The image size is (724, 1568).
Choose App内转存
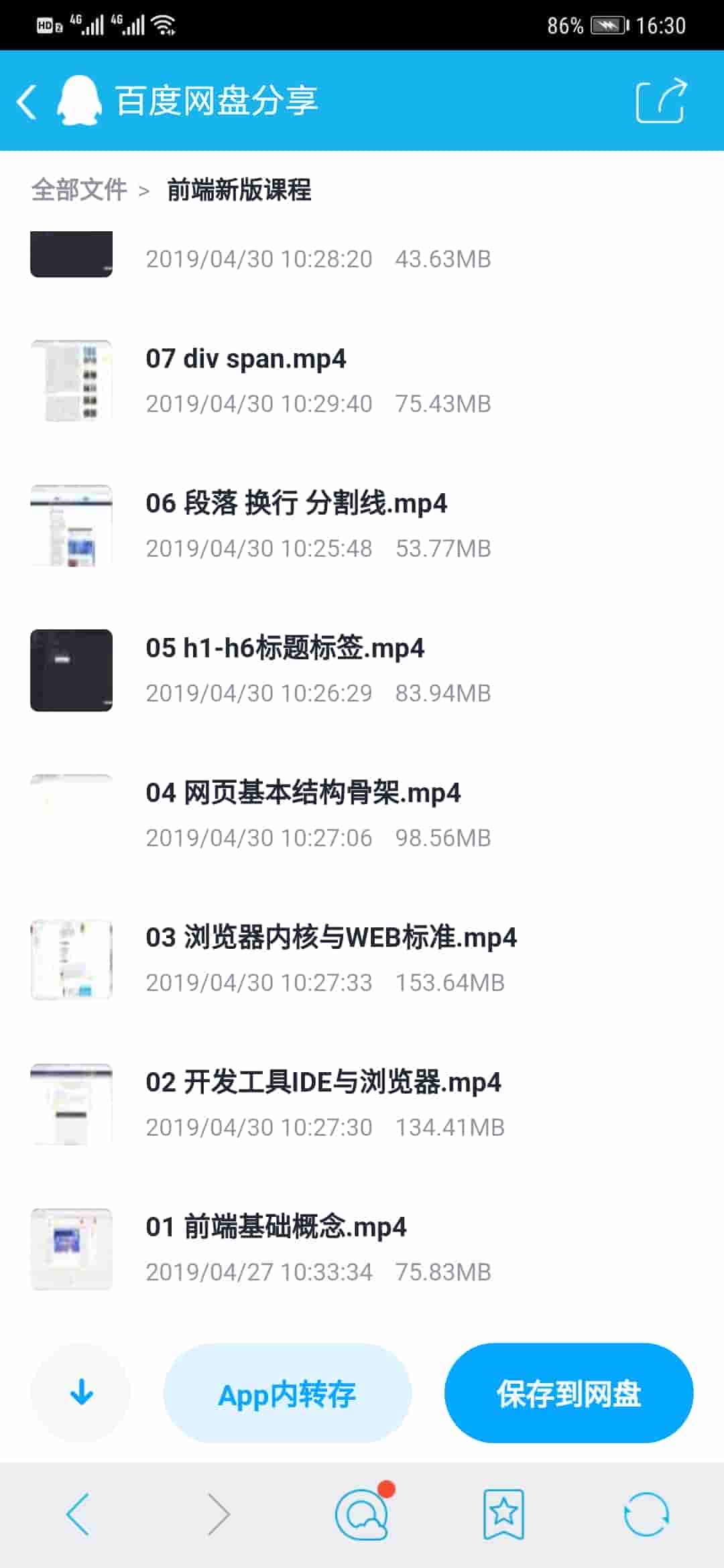[287, 1394]
